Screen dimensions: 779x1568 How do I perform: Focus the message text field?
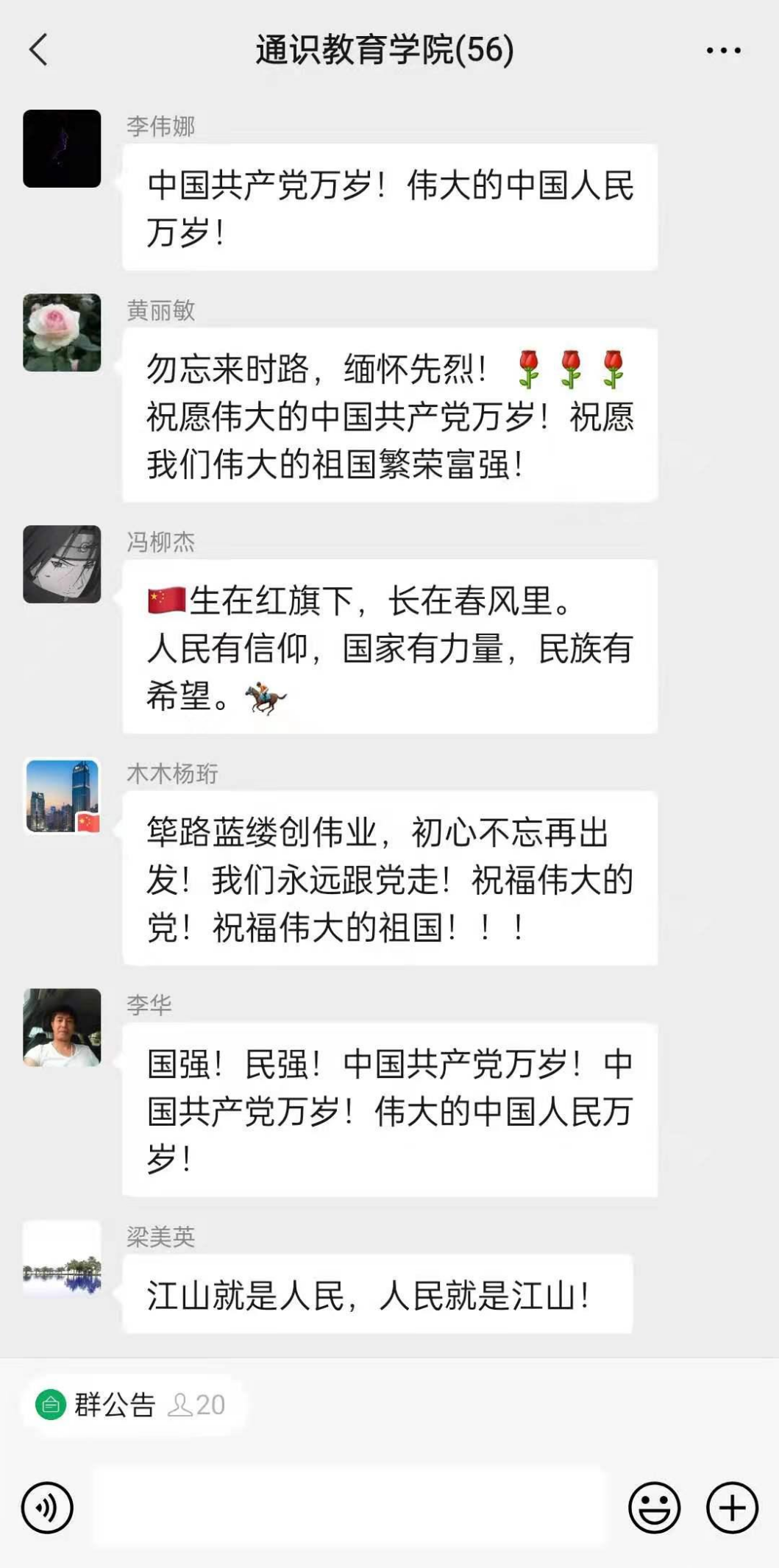click(349, 1508)
